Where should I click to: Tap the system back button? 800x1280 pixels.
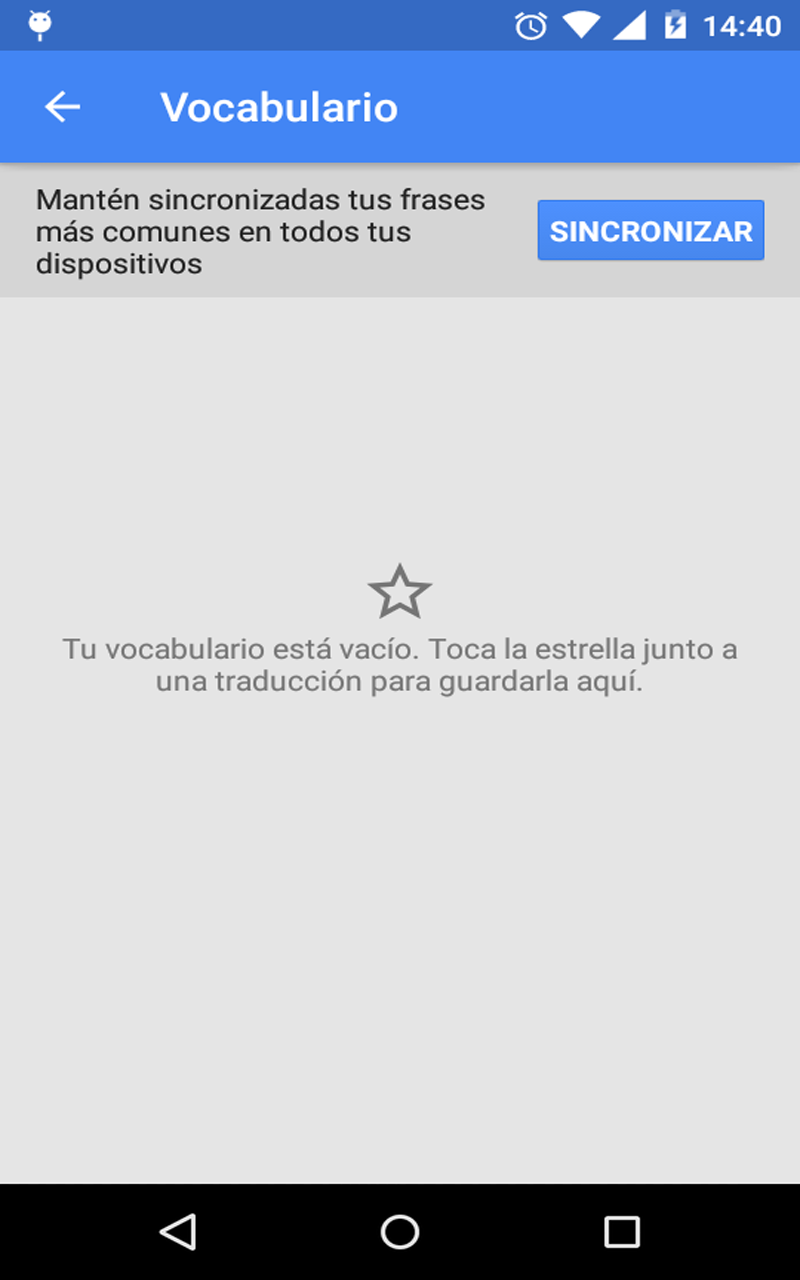tap(178, 1232)
